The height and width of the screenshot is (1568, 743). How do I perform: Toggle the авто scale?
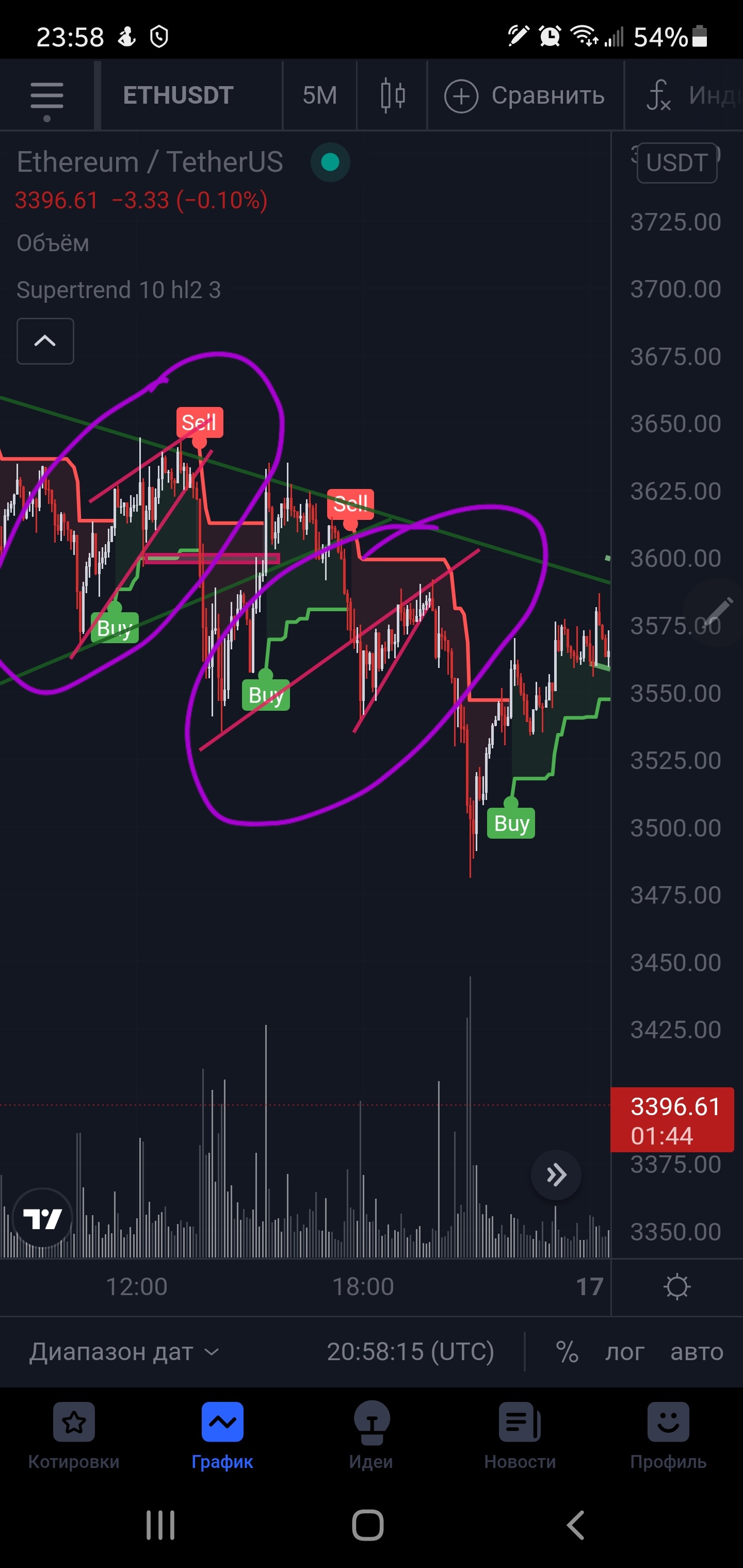pyautogui.click(x=697, y=1352)
